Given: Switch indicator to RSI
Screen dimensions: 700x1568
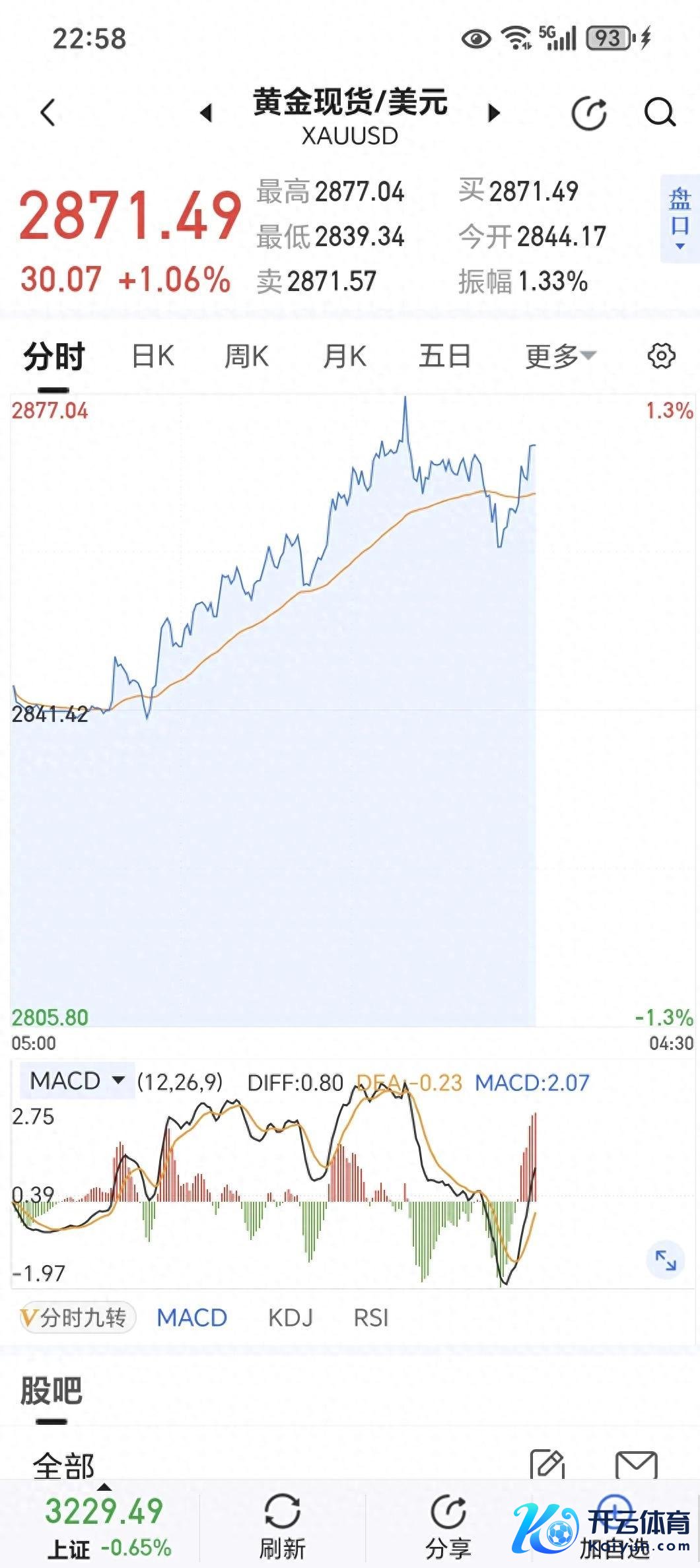Looking at the screenshot, I should pyautogui.click(x=370, y=1318).
